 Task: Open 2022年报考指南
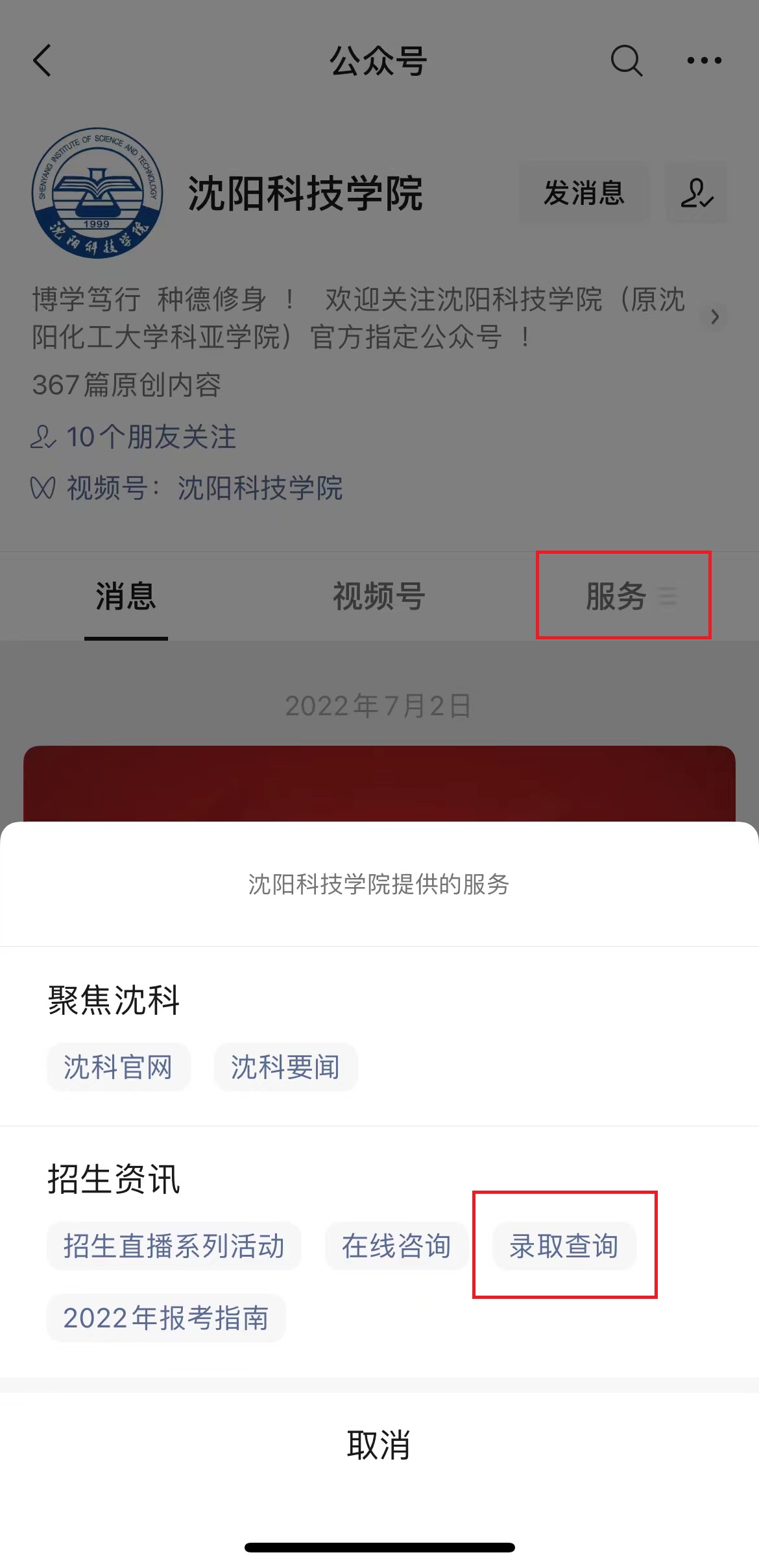pyautogui.click(x=166, y=1318)
